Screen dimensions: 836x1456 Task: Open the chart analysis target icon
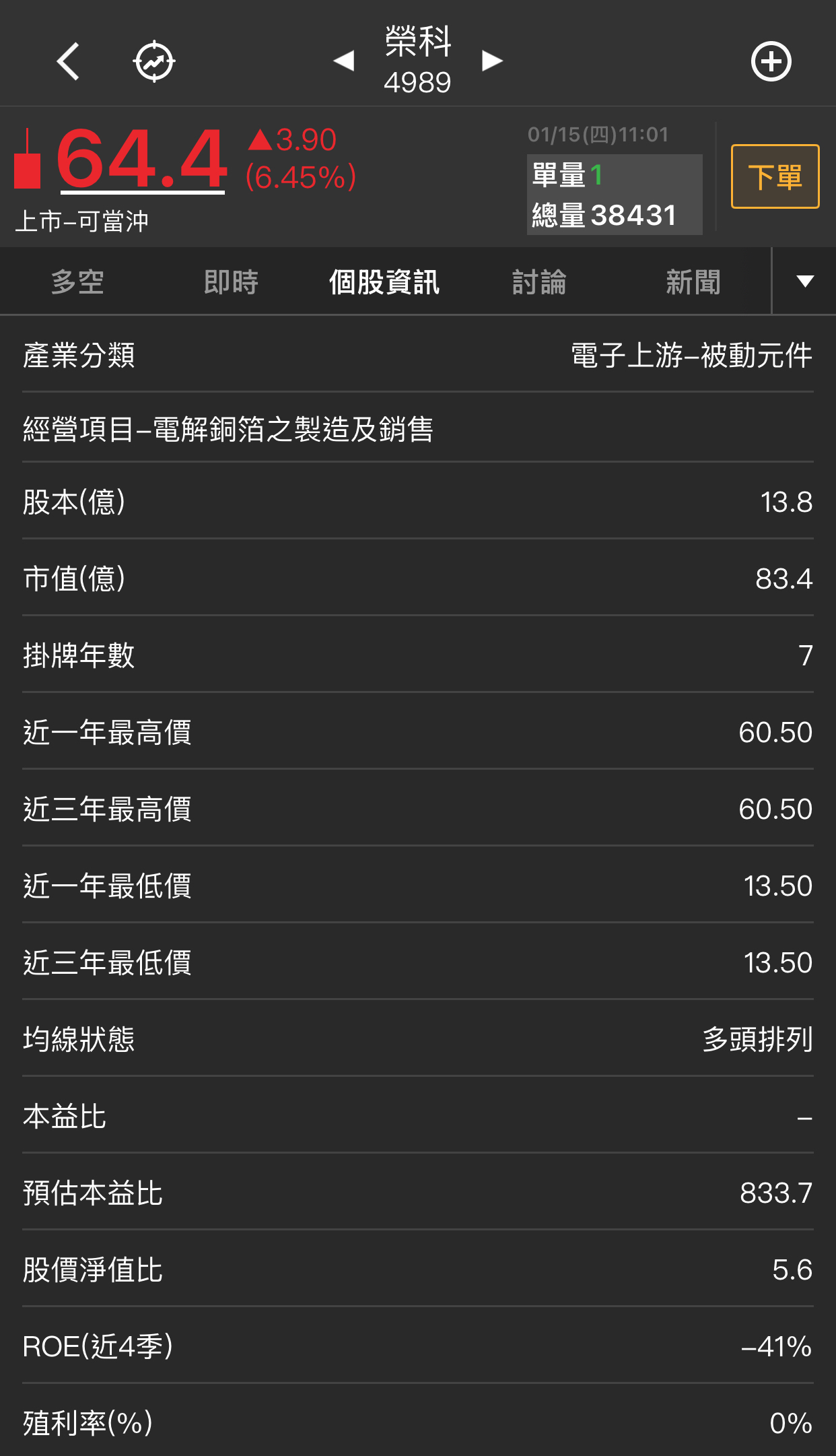pyautogui.click(x=154, y=62)
